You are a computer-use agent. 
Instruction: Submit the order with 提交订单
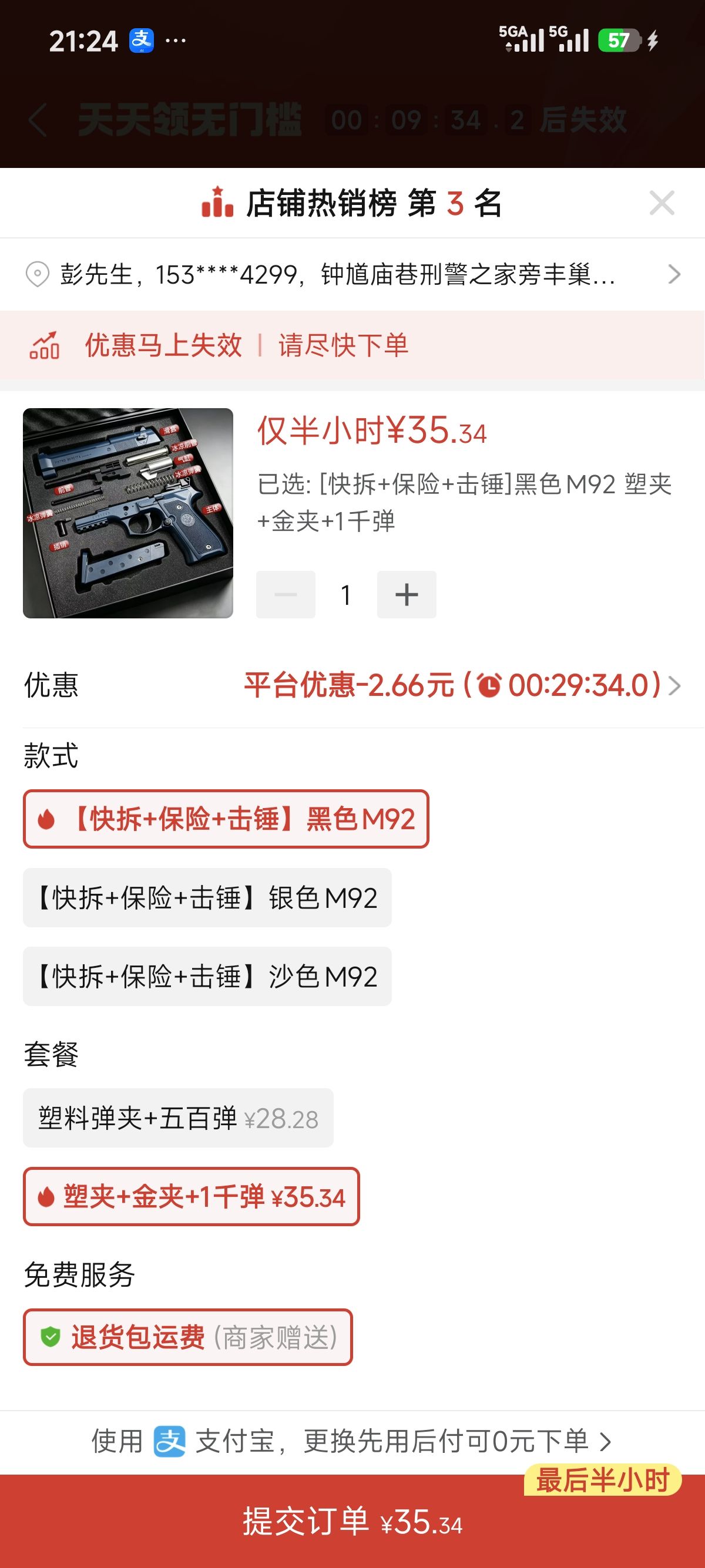click(352, 1521)
